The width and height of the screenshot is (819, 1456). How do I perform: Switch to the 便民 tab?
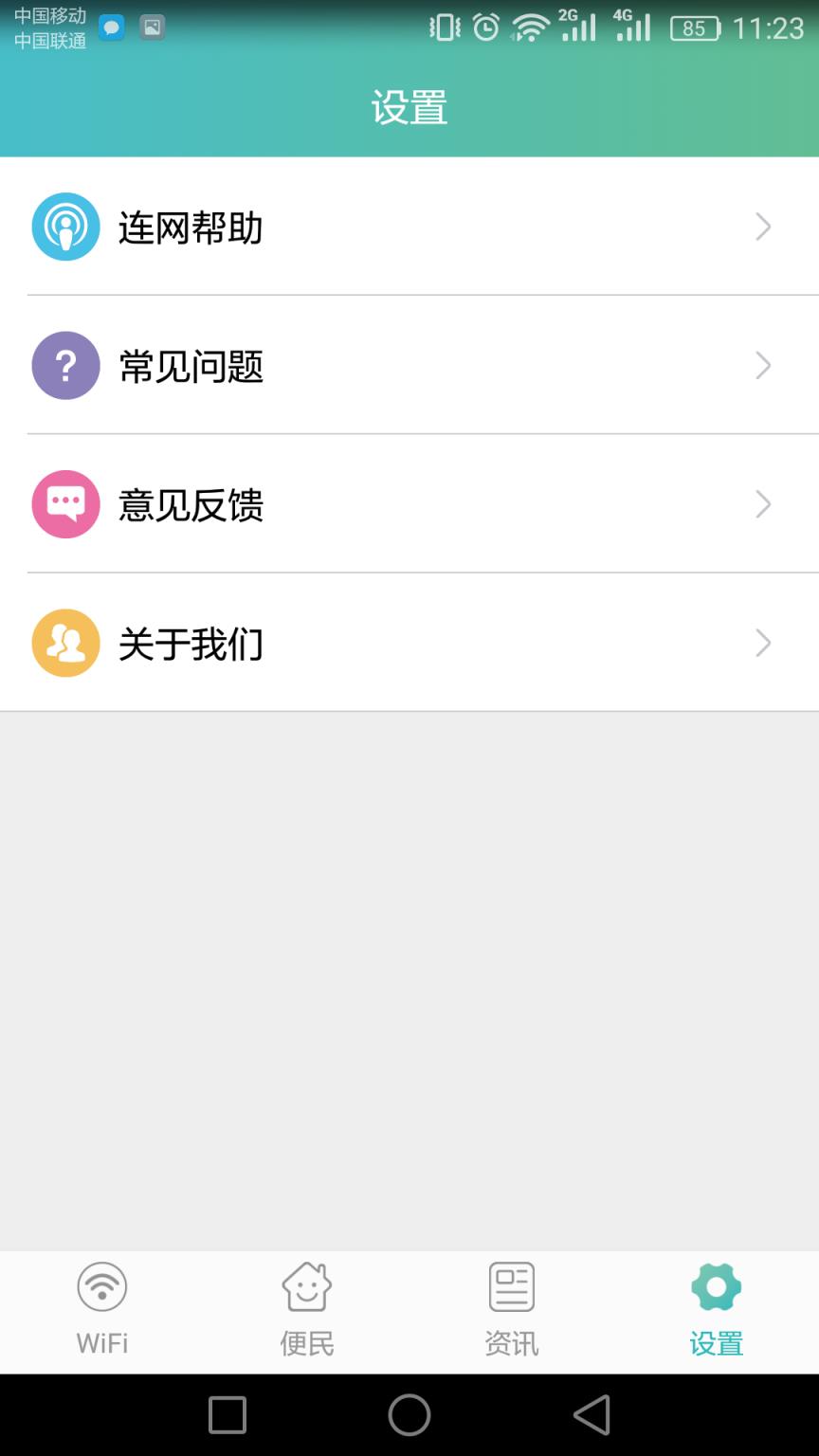[306, 1313]
